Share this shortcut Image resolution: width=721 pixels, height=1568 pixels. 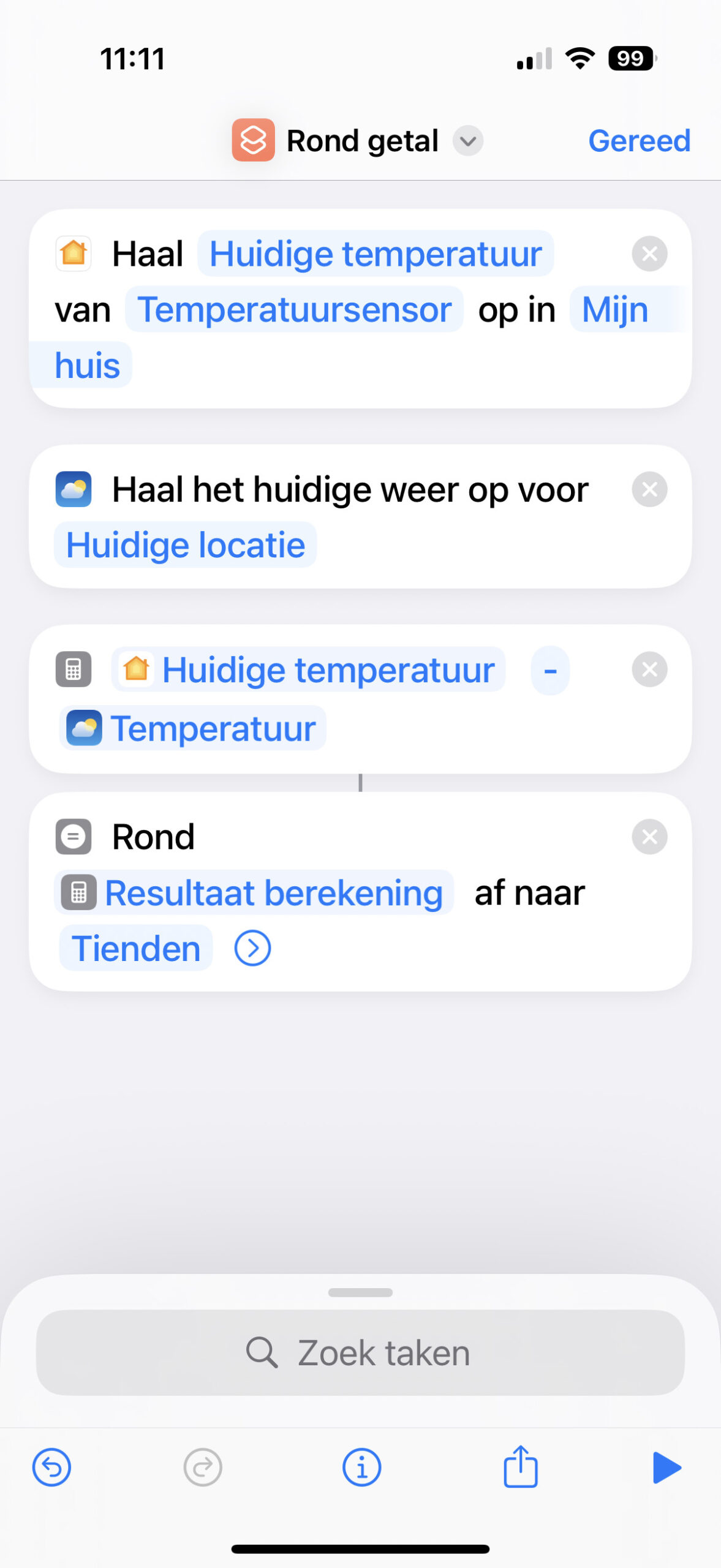coord(521,1466)
